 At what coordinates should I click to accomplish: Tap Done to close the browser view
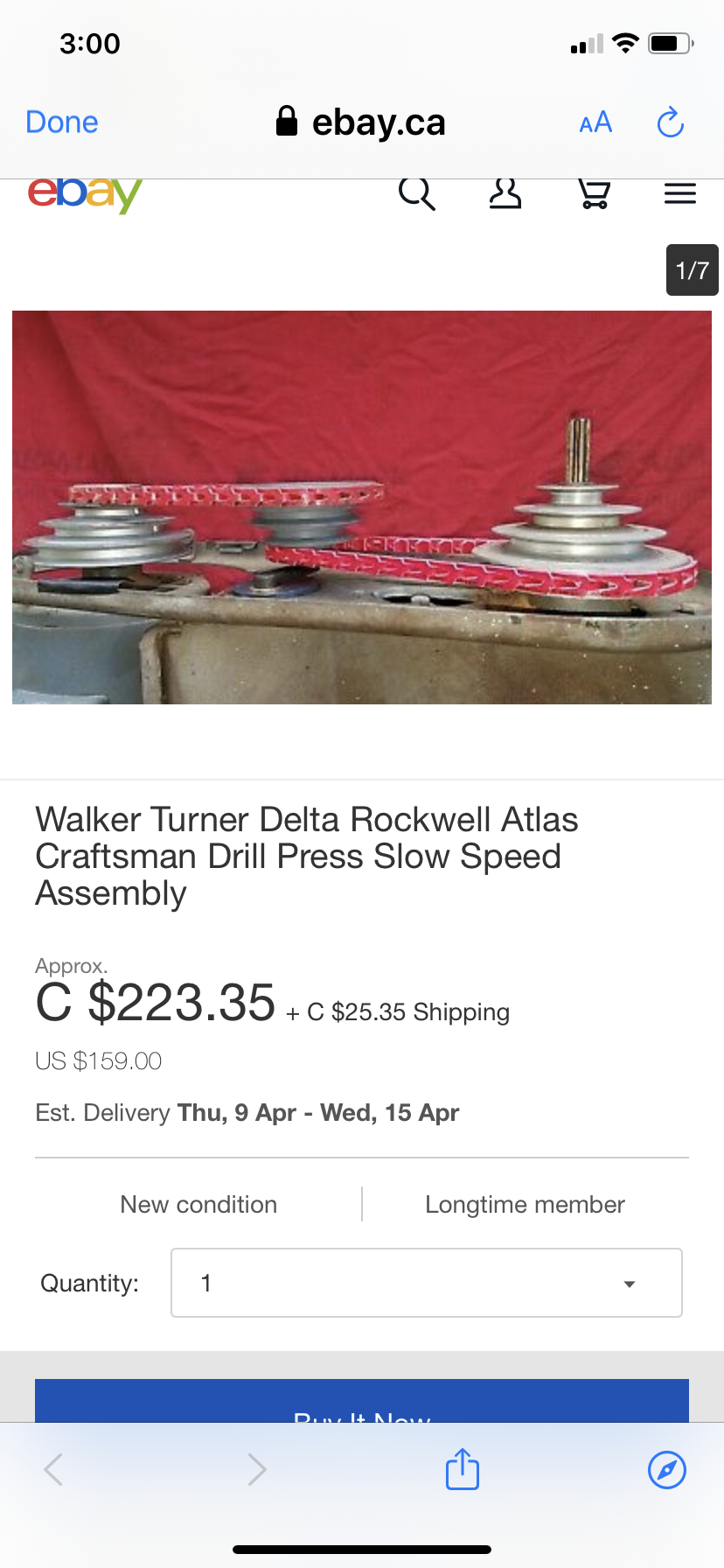tap(62, 122)
